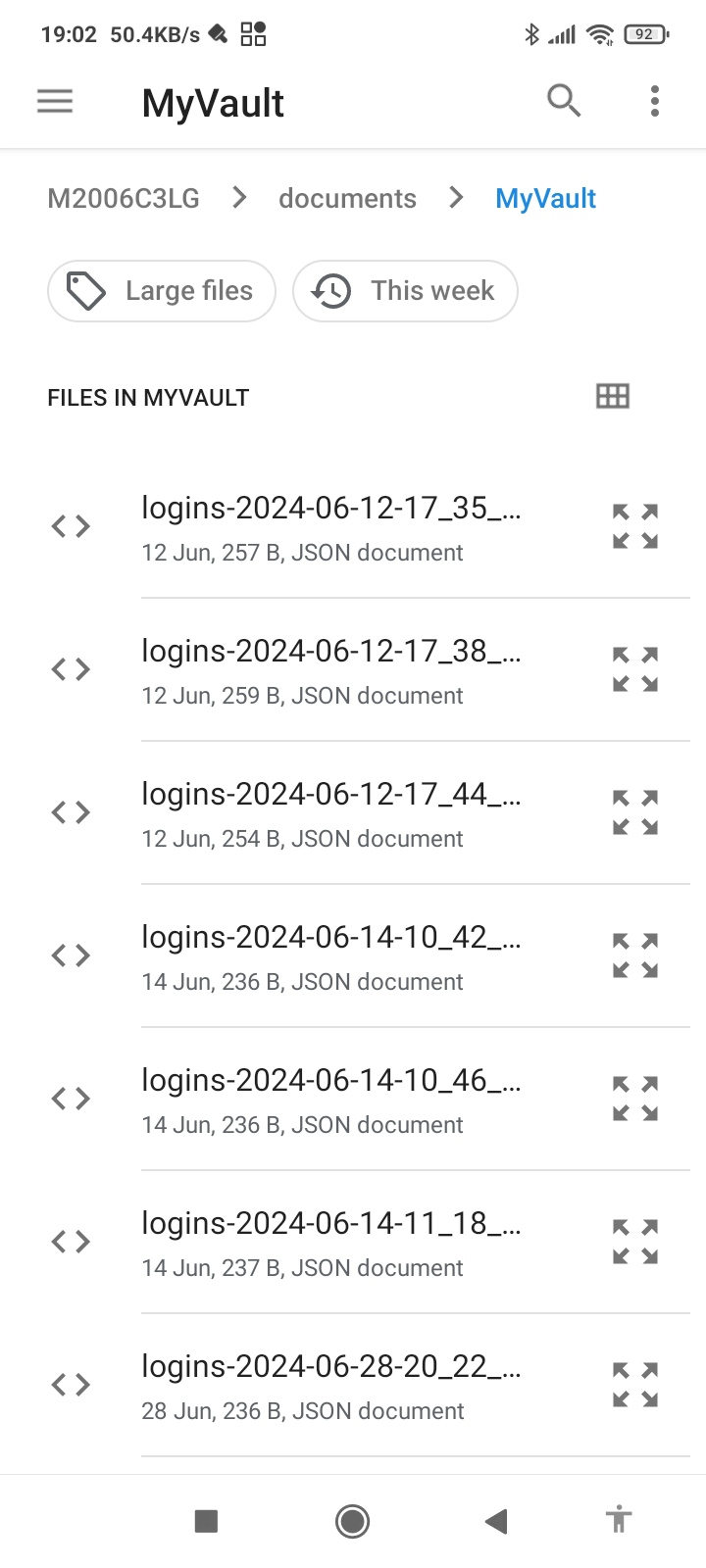Switch to grid view layout
The height and width of the screenshot is (1568, 706).
pos(613,397)
